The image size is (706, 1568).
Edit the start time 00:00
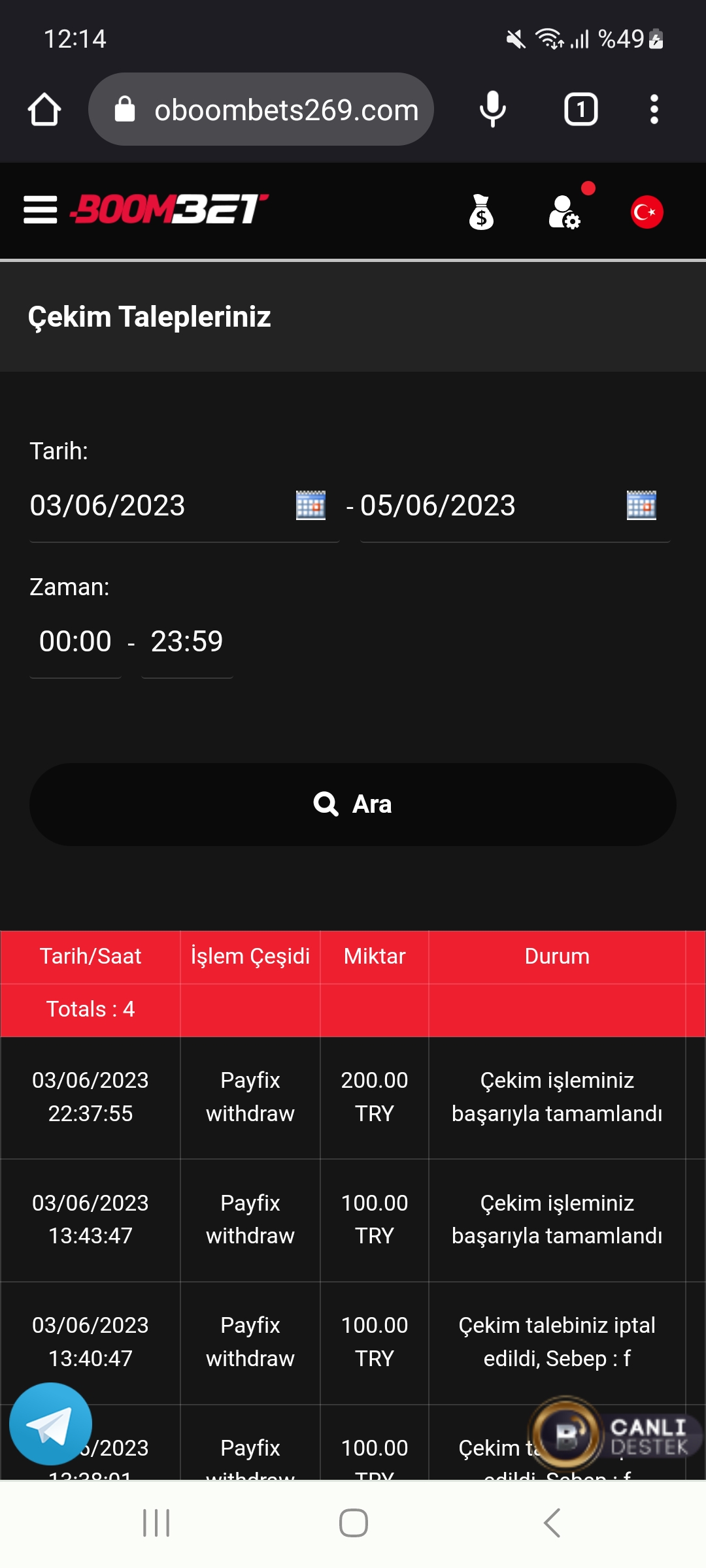75,642
